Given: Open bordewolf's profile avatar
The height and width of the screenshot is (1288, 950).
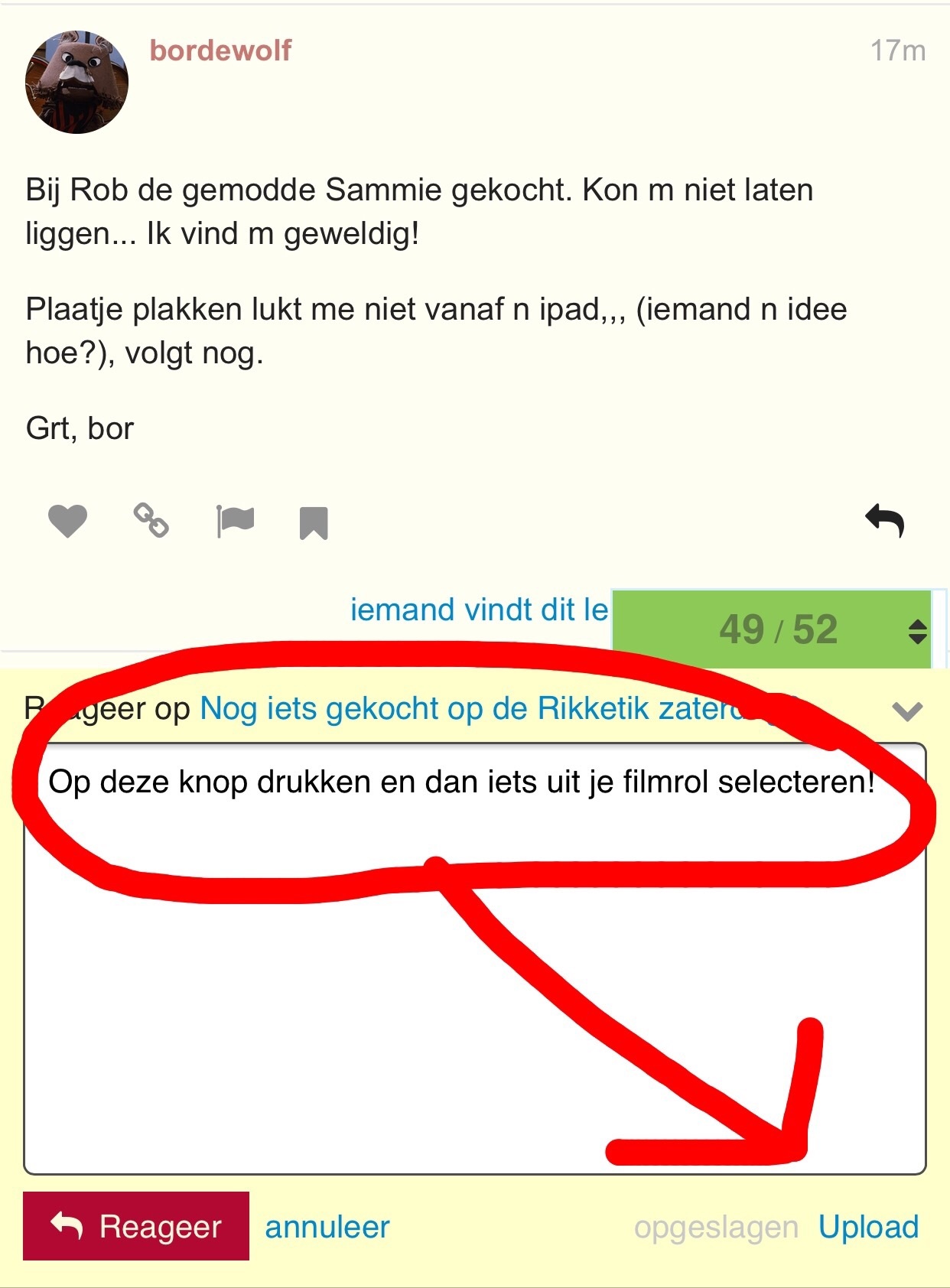Looking at the screenshot, I should [76, 82].
